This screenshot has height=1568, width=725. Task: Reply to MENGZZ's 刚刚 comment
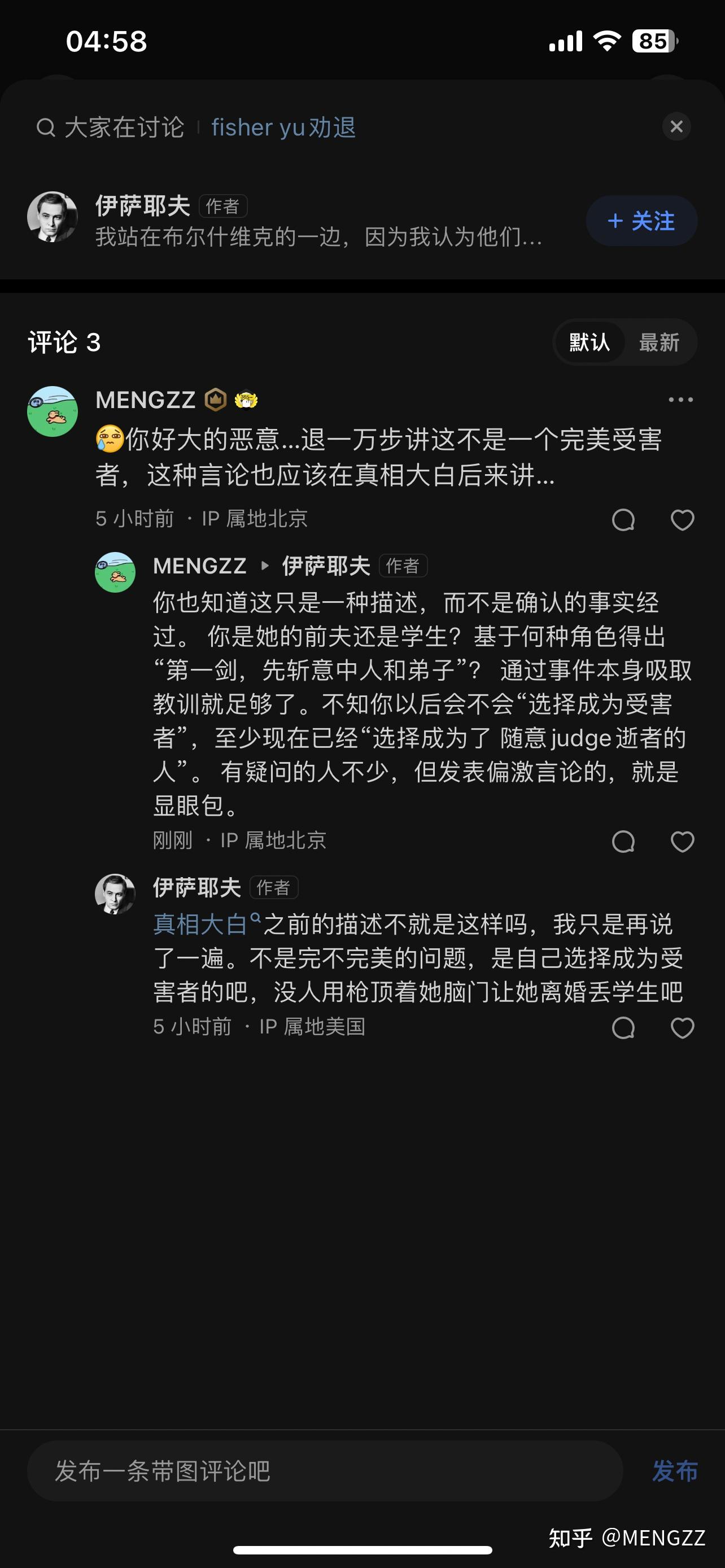pyautogui.click(x=623, y=841)
